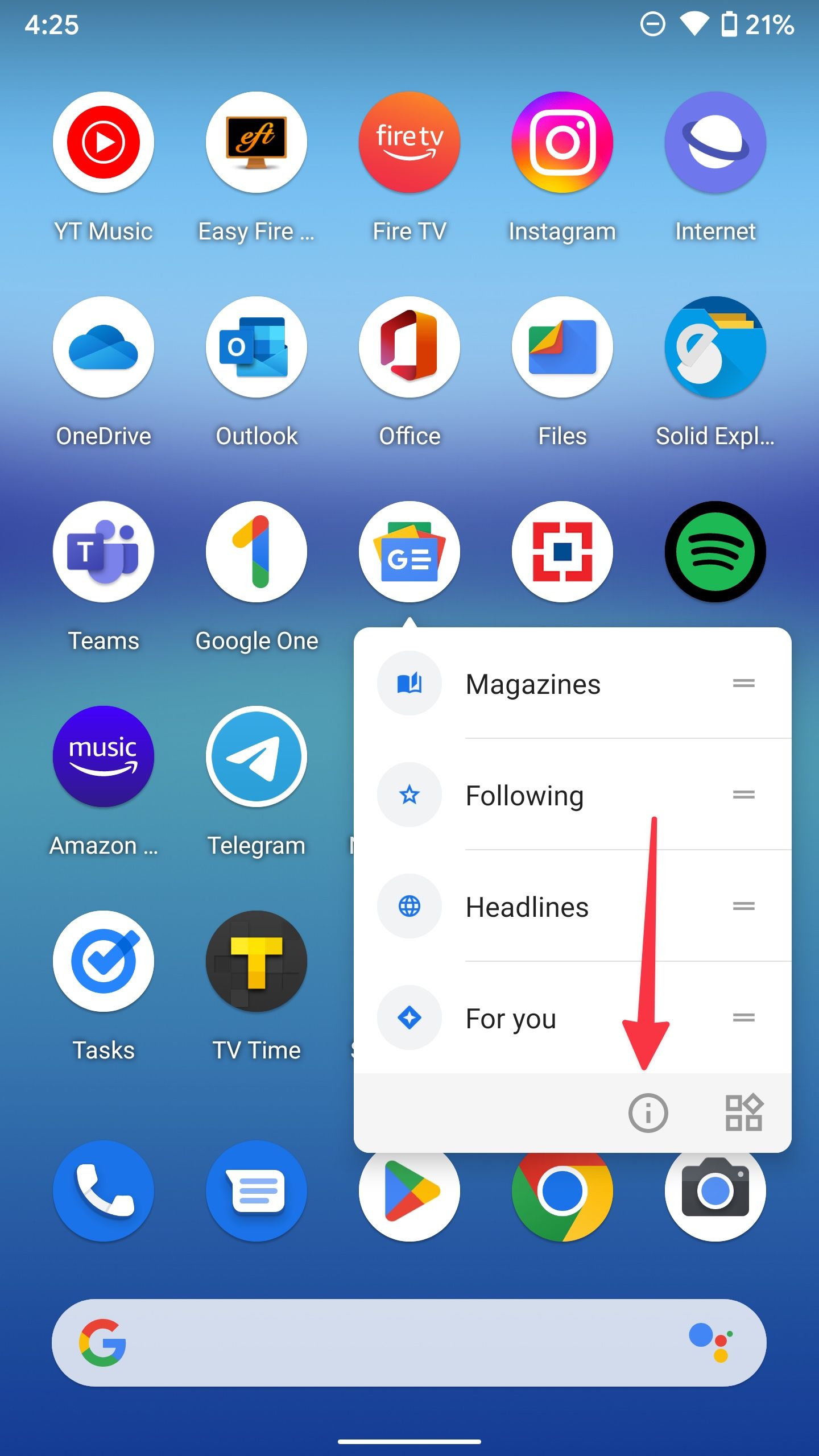819x1456 pixels.
Task: Open Spotify
Action: 714,552
